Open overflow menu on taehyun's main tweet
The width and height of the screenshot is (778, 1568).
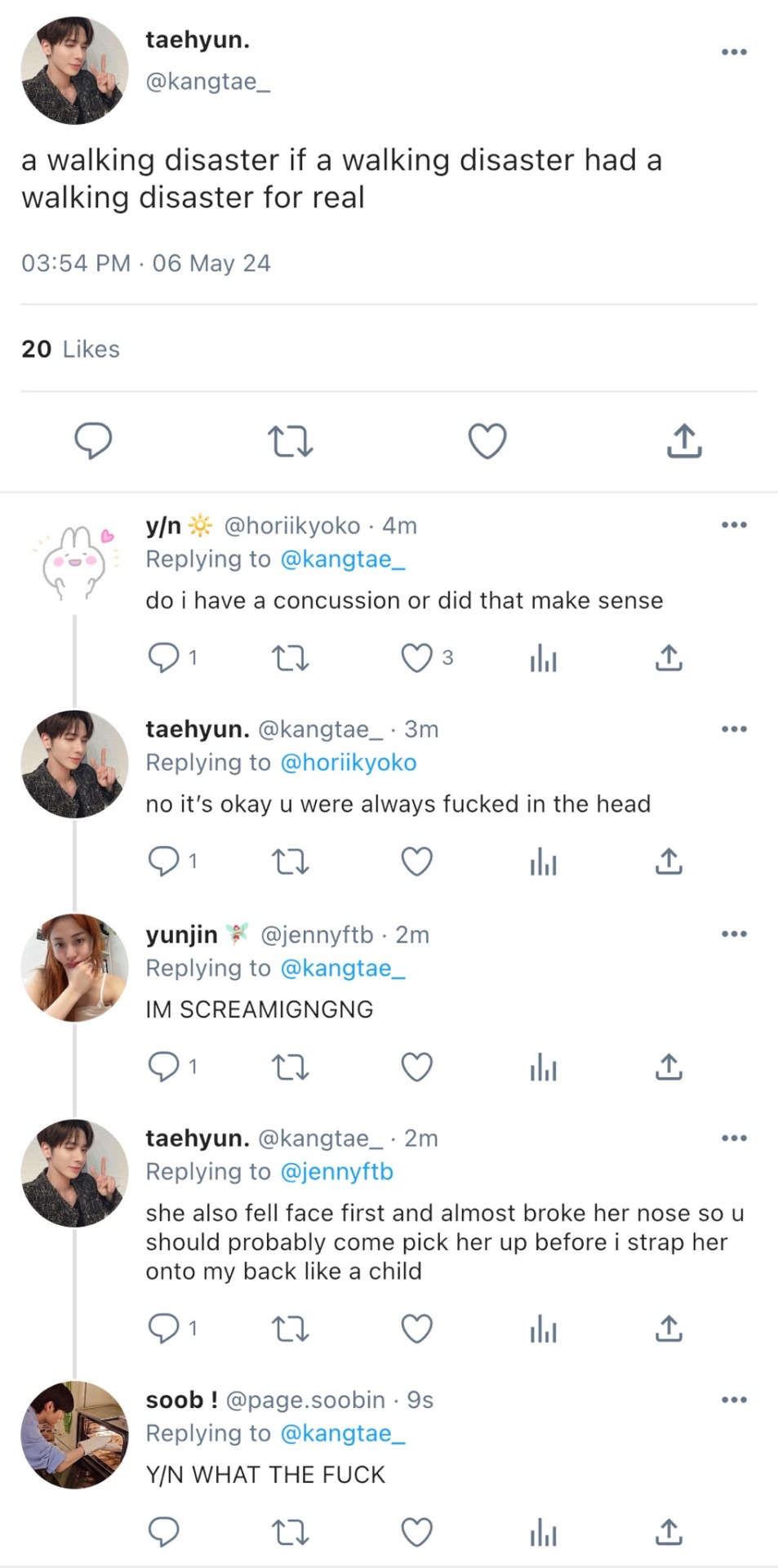pyautogui.click(x=733, y=52)
